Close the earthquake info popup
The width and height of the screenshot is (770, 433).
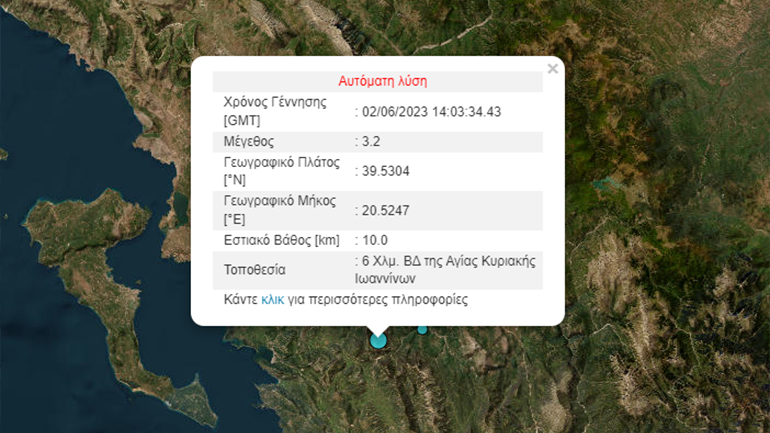tap(552, 69)
